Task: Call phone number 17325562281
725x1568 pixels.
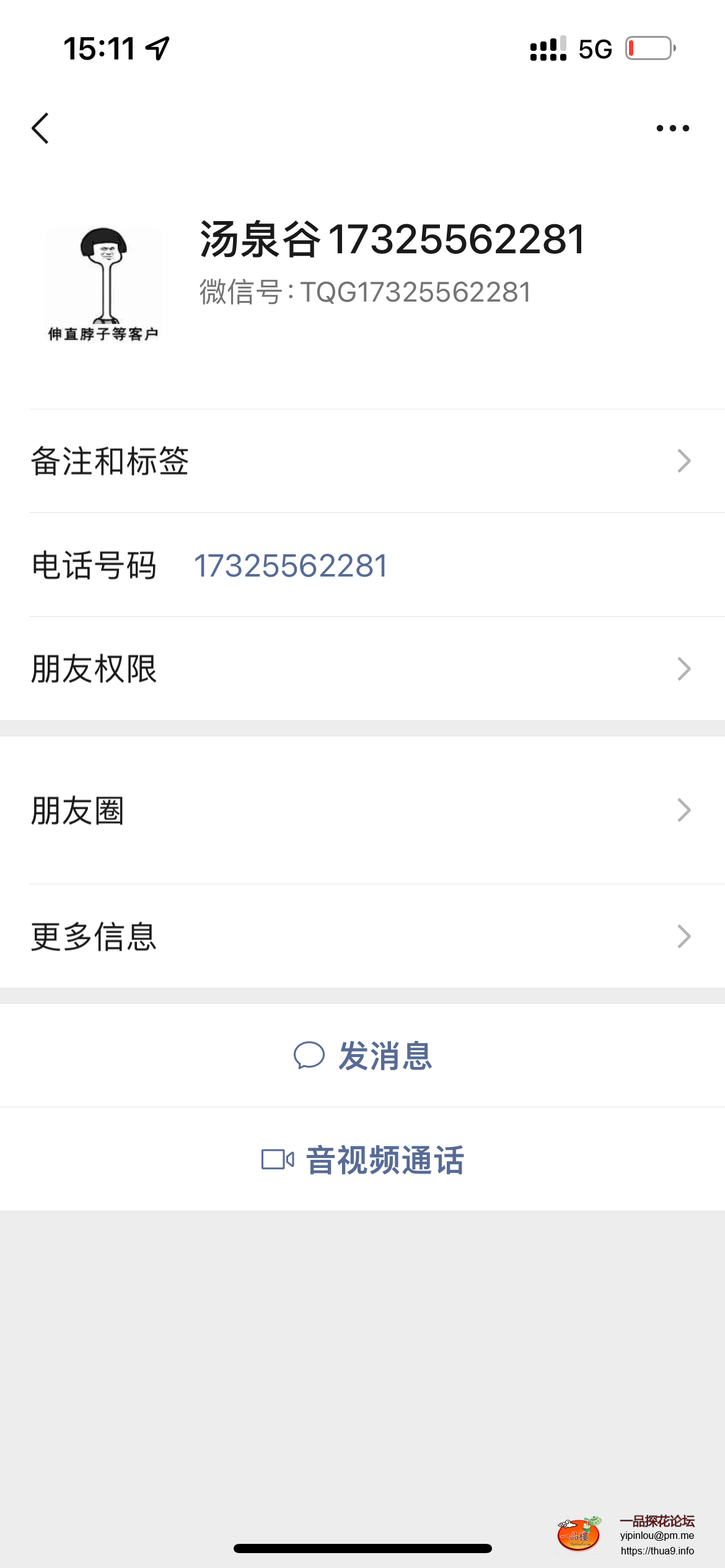Action: pyautogui.click(x=291, y=565)
